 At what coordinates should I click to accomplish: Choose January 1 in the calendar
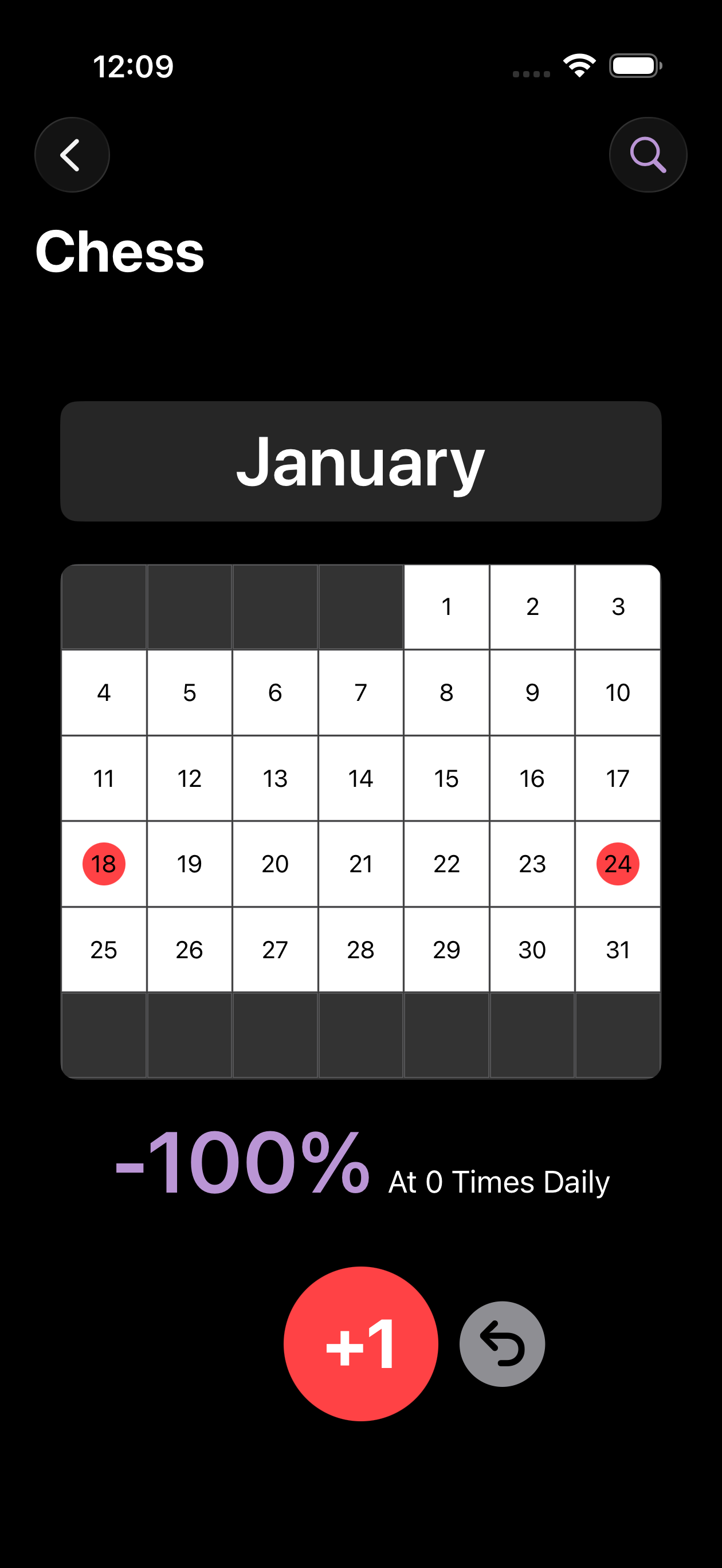447,607
